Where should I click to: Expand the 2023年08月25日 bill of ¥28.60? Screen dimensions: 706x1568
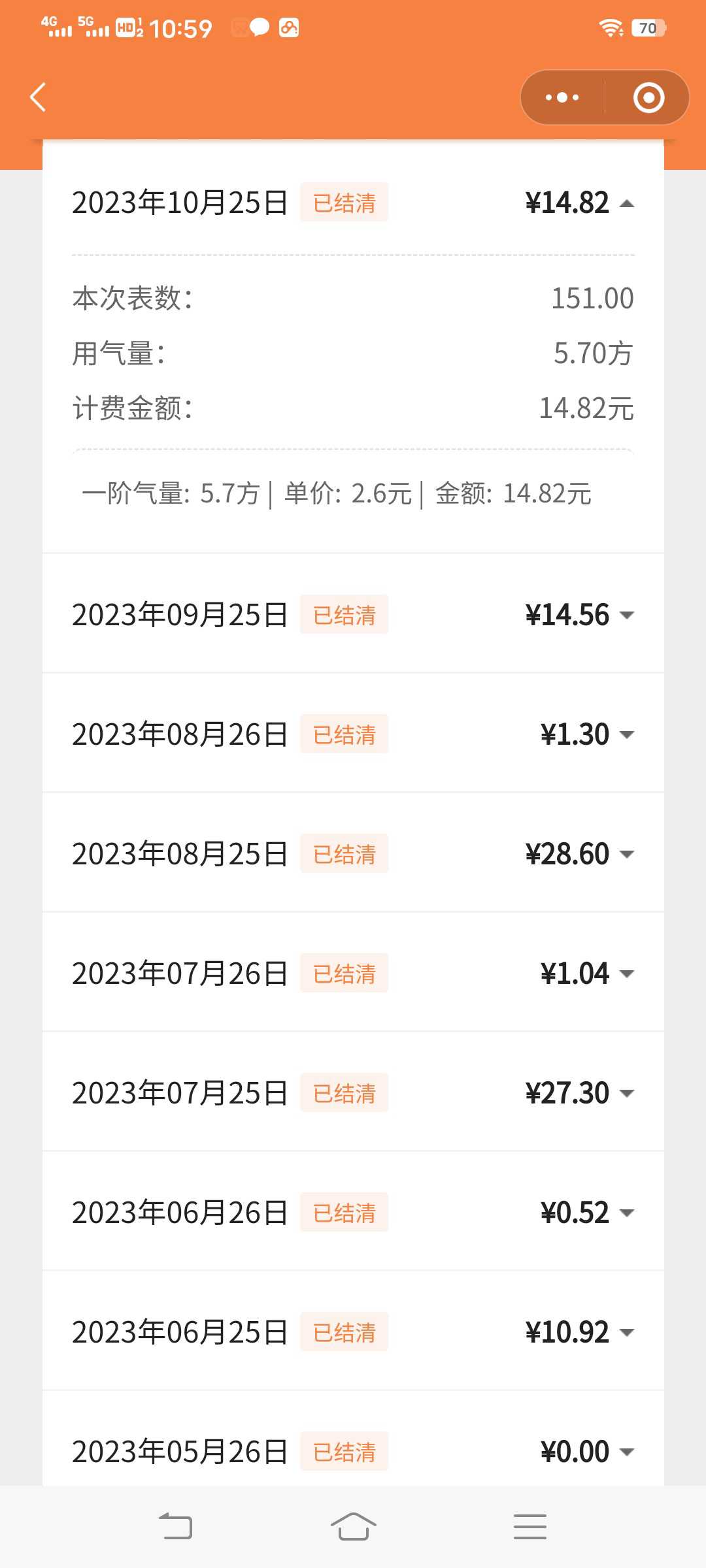[353, 853]
